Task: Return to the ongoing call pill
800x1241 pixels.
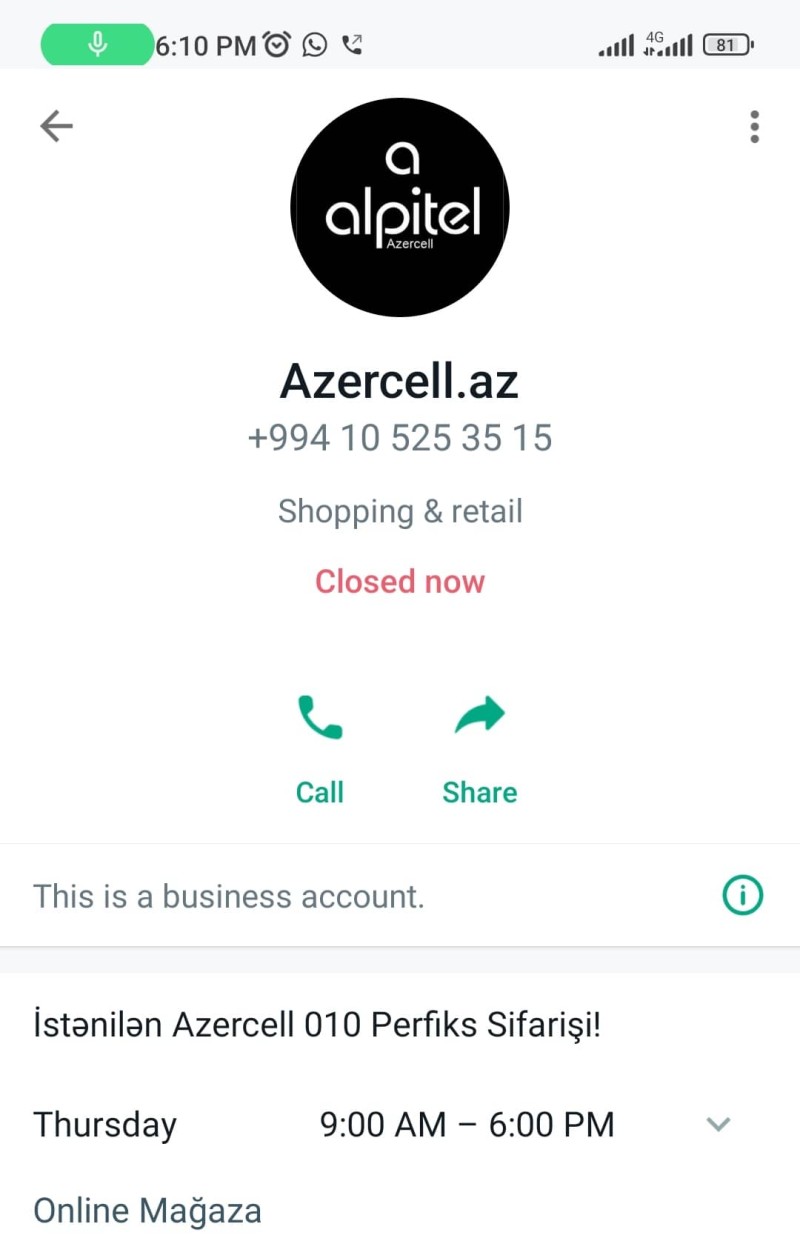Action: (97, 45)
